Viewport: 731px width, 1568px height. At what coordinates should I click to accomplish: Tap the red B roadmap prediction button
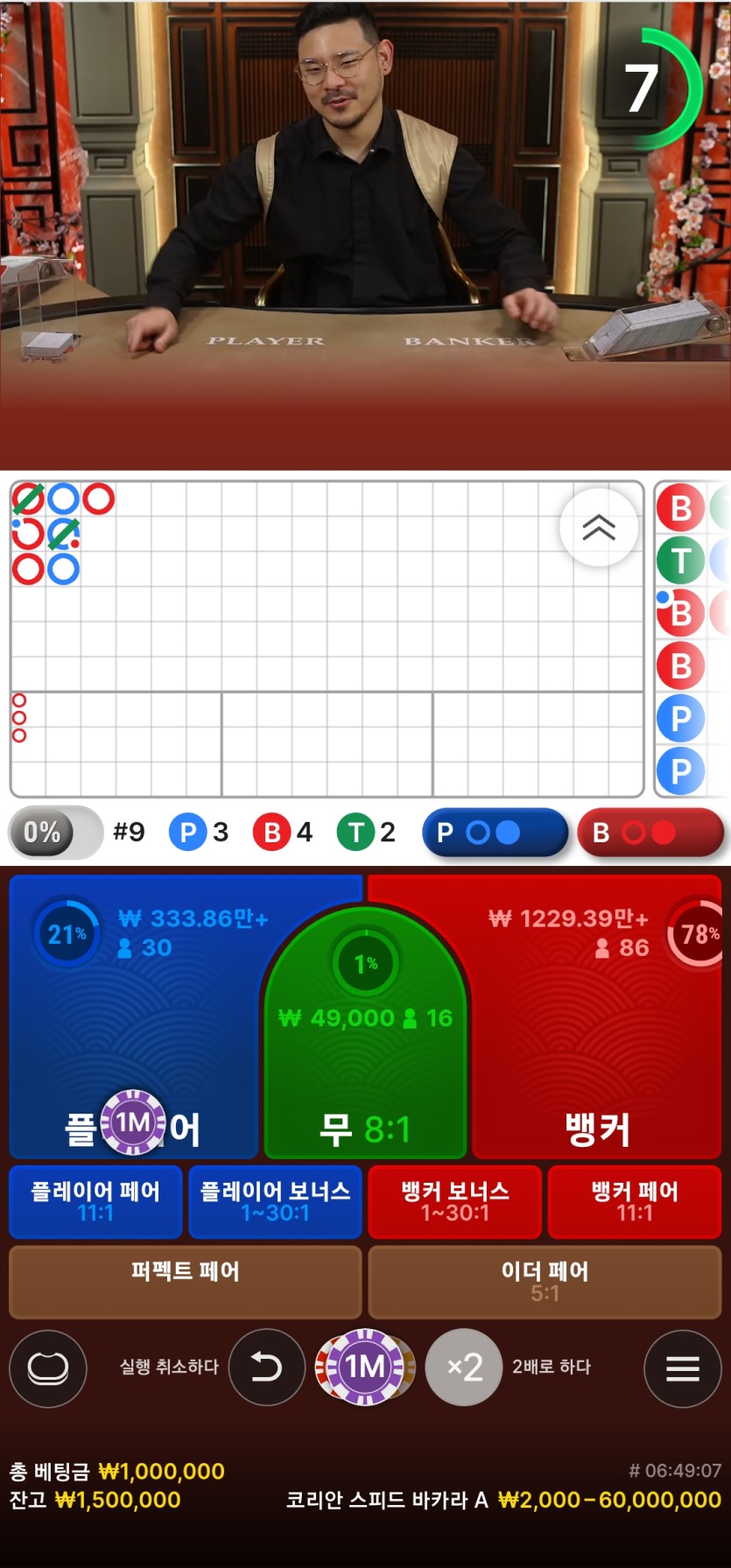click(x=650, y=833)
